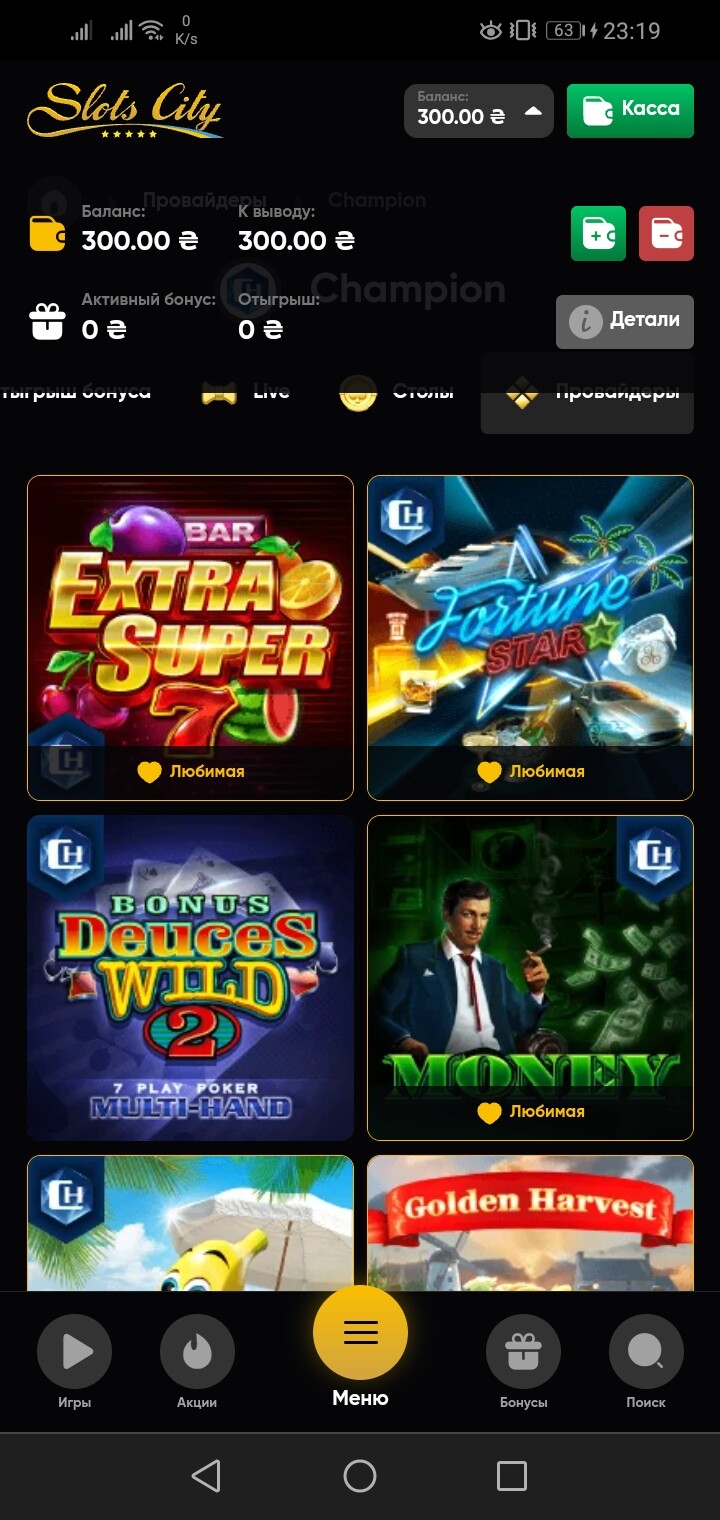Open Bonus Deuces Wild 2 game
Viewport: 720px width, 1520px height.
pyautogui.click(x=190, y=978)
